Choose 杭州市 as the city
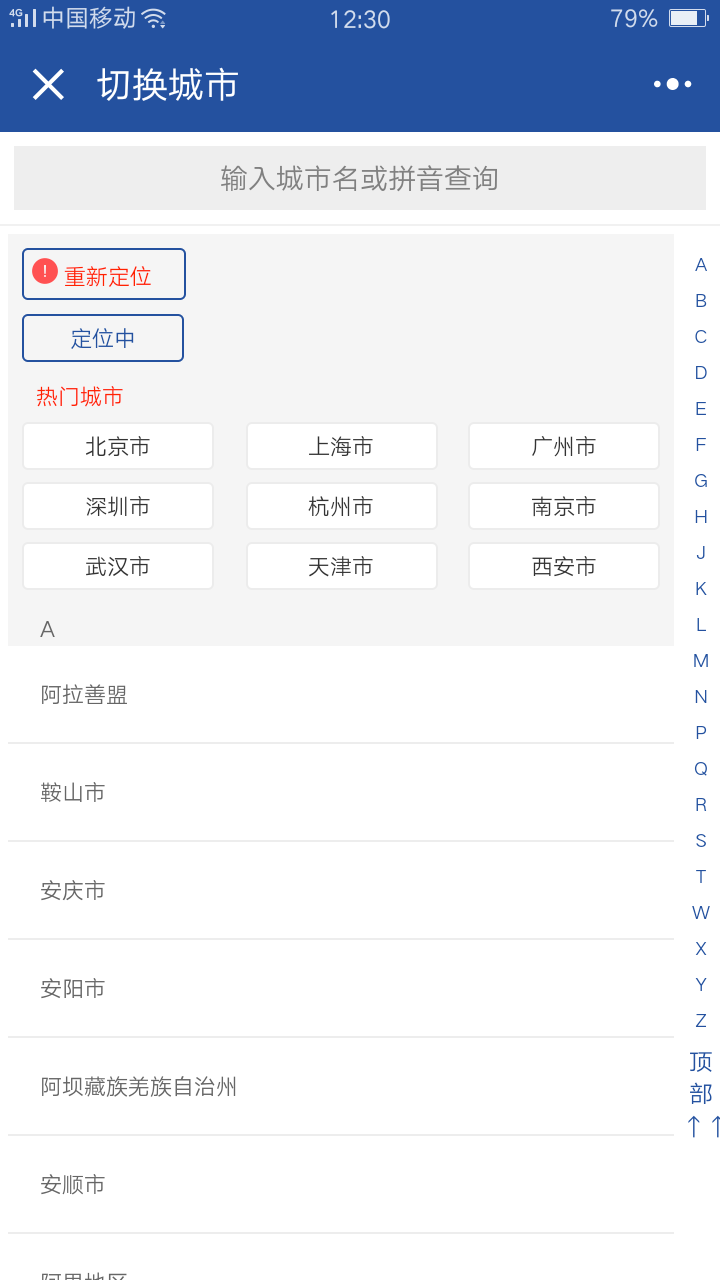 [x=341, y=506]
